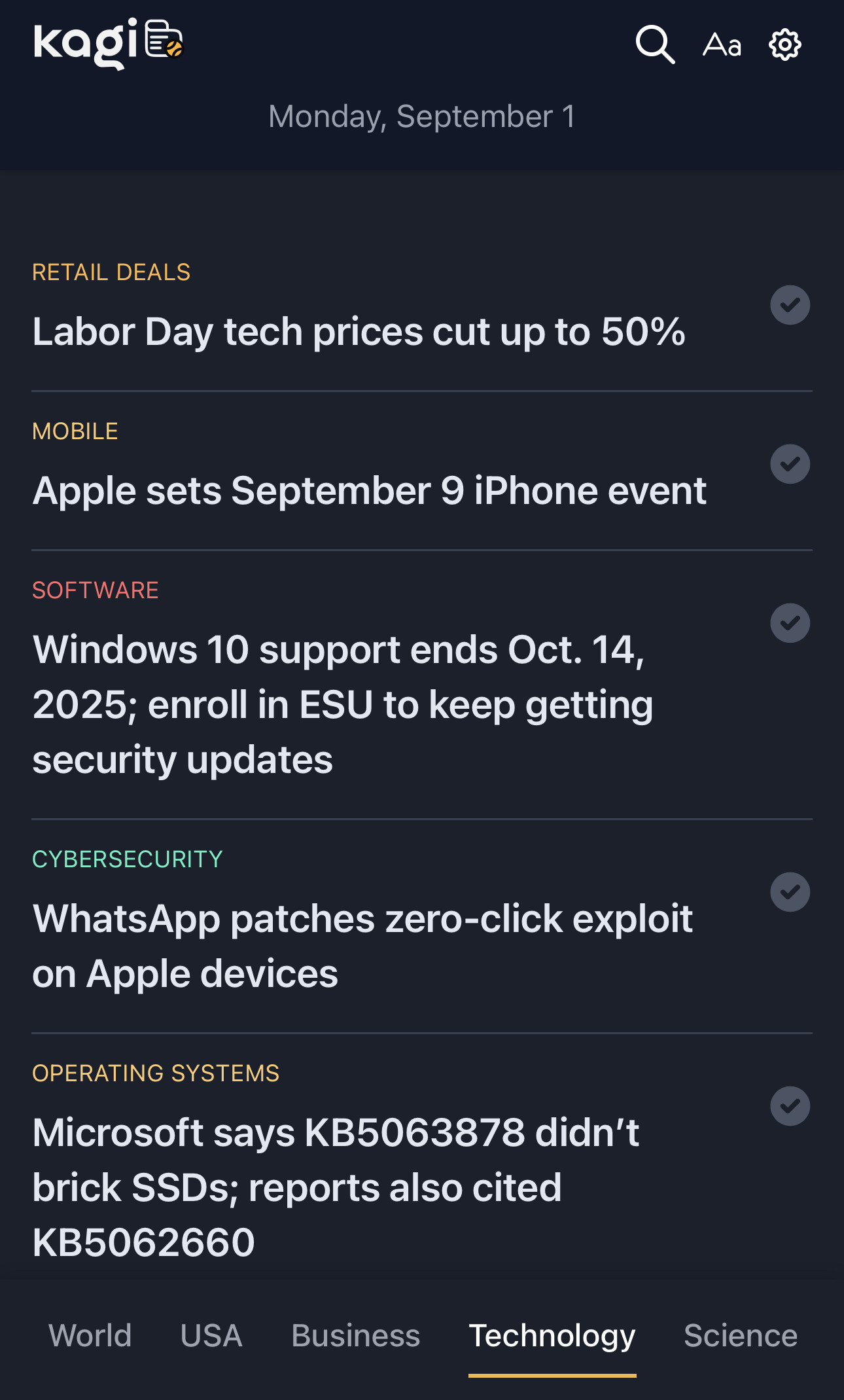Go to the Business tab

[355, 1336]
